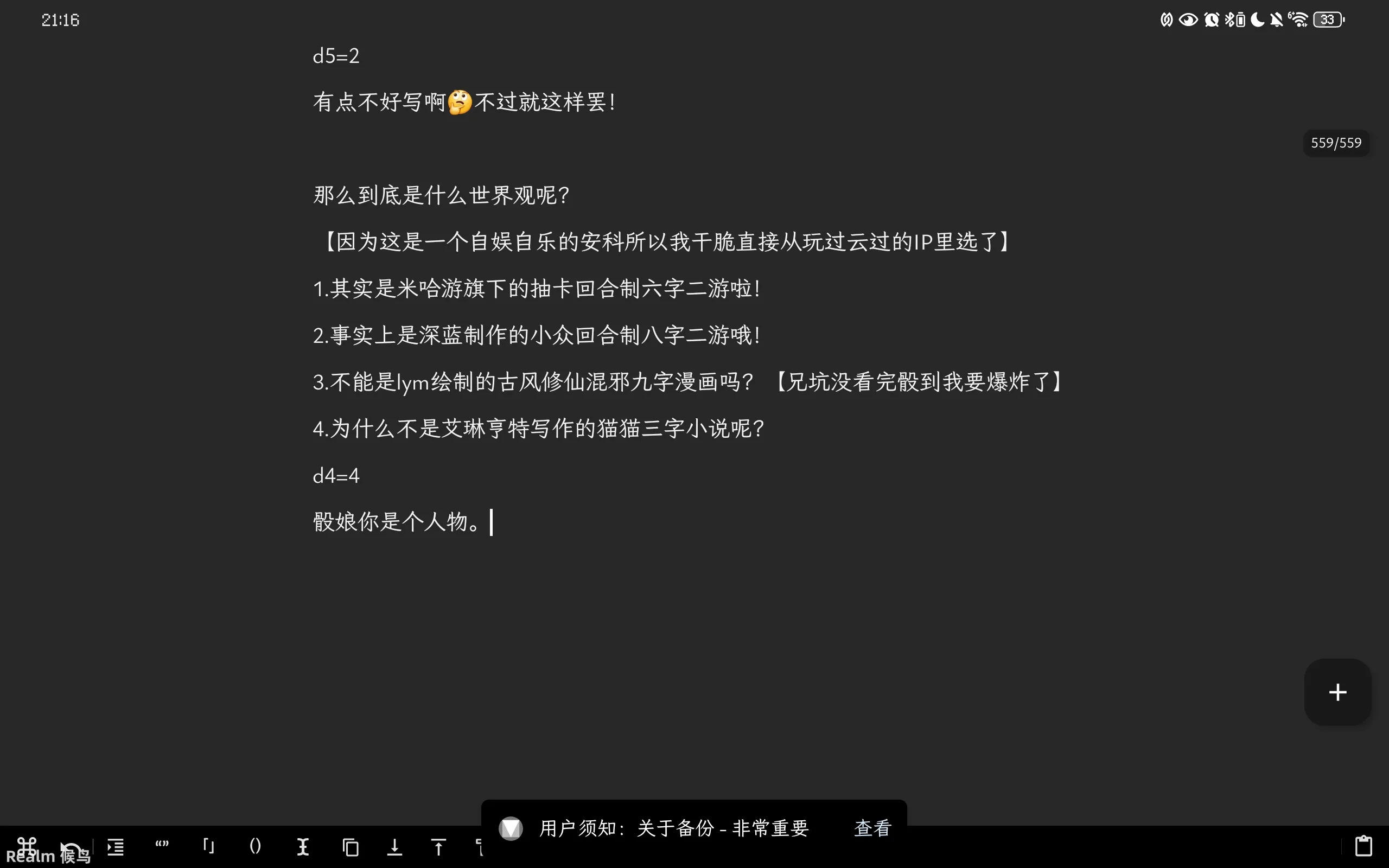Insert a pair of parentheses
Screen dimensions: 1389x868
tap(256, 847)
